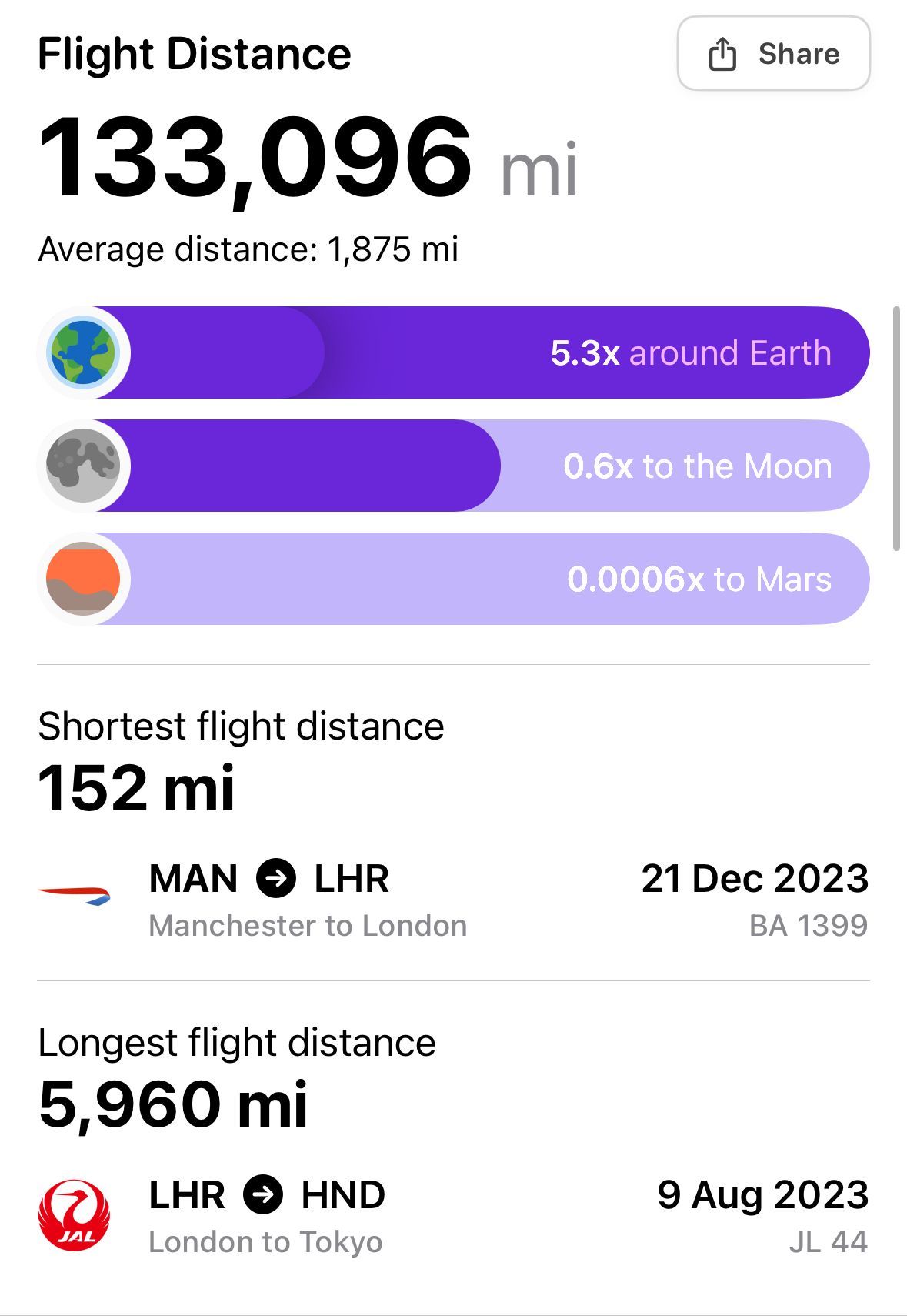The height and width of the screenshot is (1316, 907).
Task: Open the Manchester to London flight BA 1399
Action: point(453,900)
